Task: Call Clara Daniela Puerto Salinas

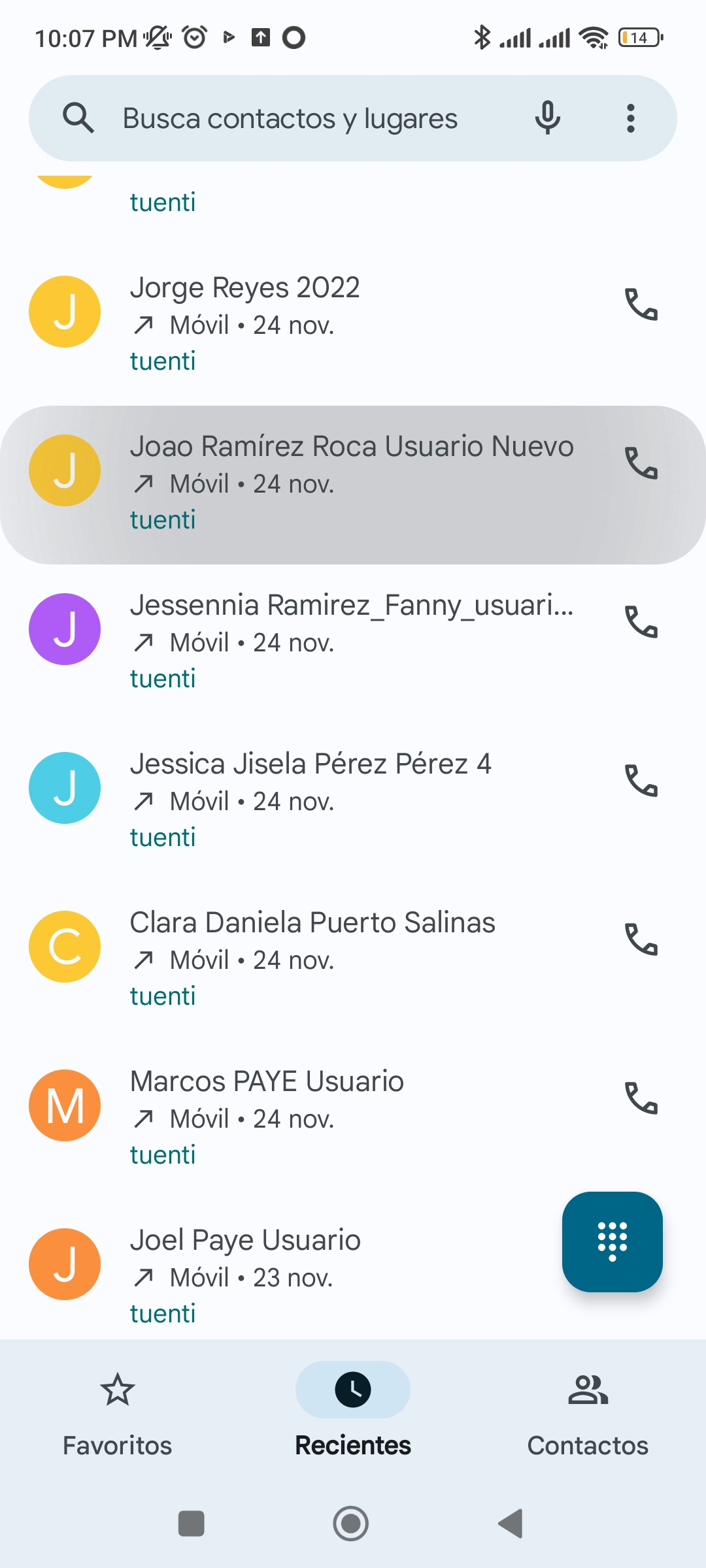Action: pos(641,939)
